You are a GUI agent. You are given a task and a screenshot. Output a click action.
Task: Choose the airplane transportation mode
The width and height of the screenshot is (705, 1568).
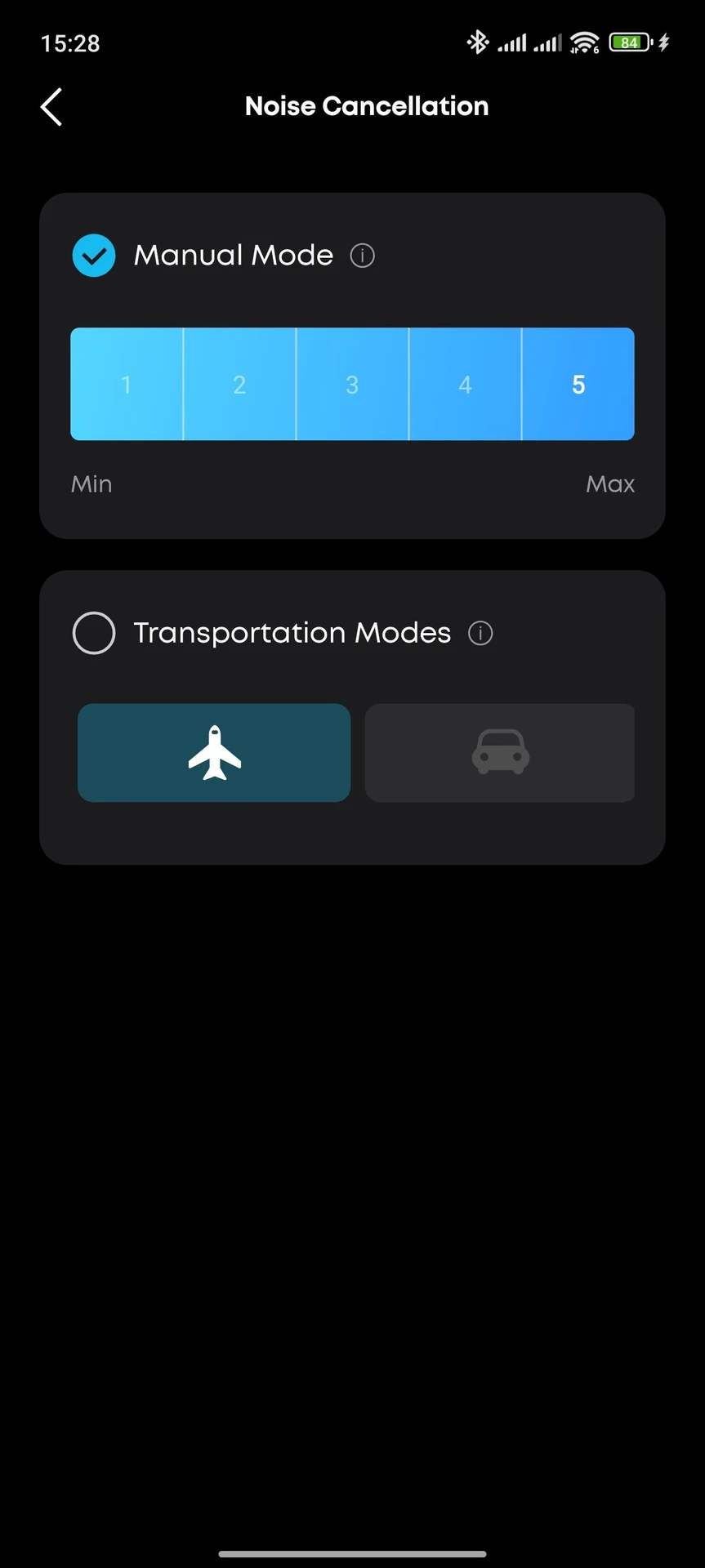214,753
